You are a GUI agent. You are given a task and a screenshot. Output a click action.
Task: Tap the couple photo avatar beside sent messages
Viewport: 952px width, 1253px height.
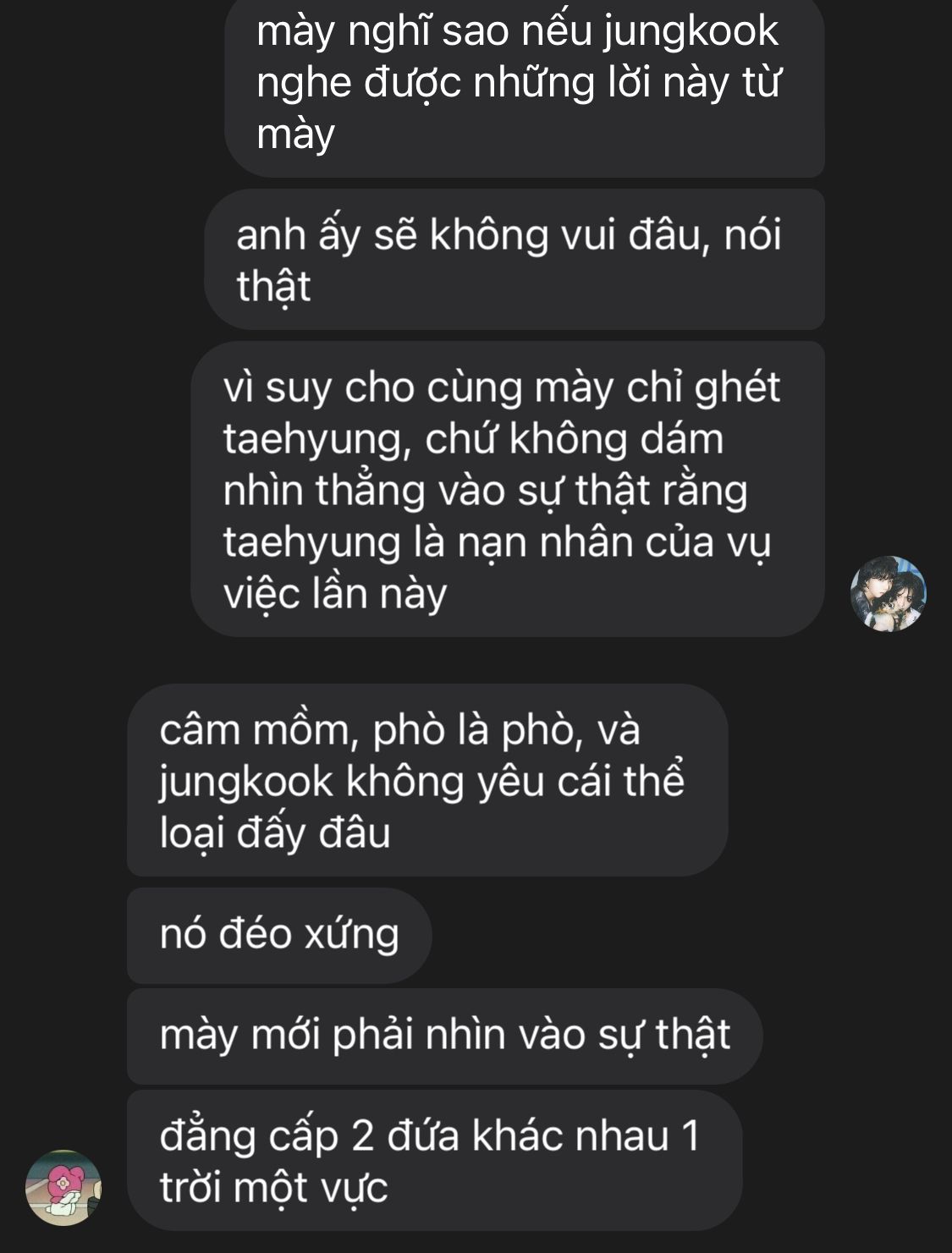pyautogui.click(x=888, y=593)
